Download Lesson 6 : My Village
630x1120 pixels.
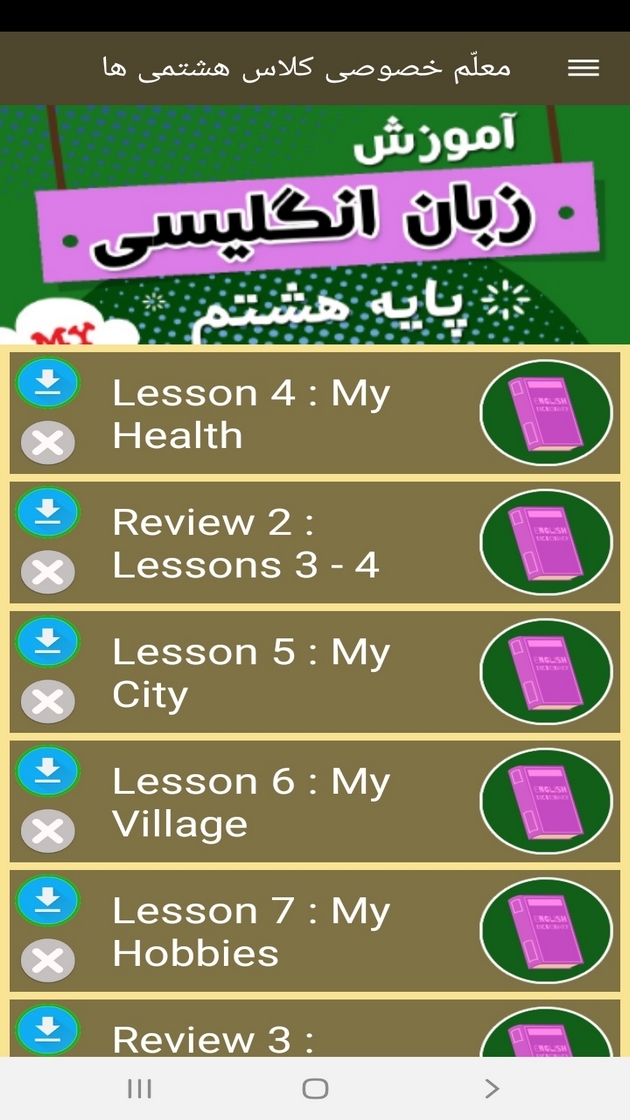tap(47, 772)
